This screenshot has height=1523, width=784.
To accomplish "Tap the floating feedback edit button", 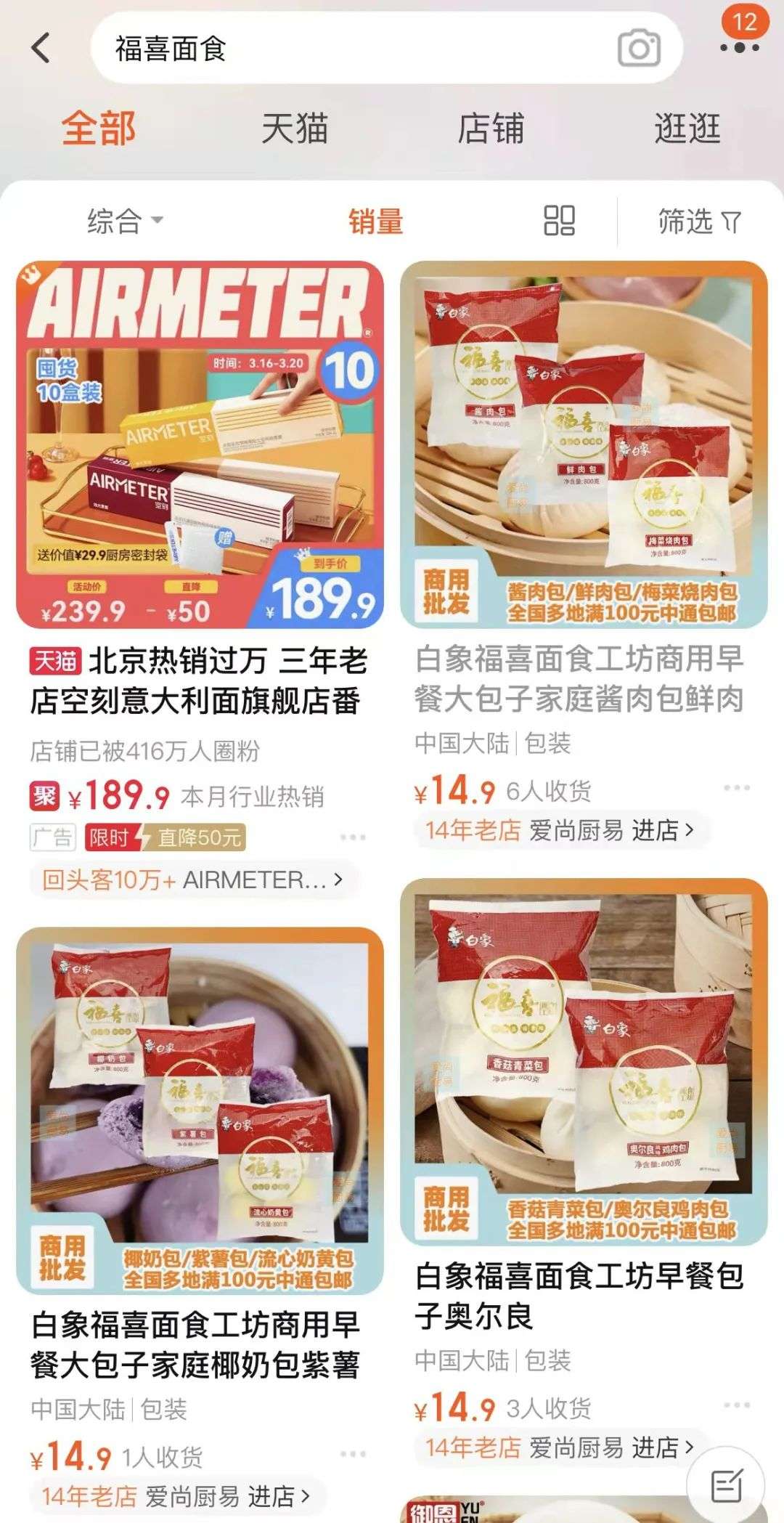I will click(x=726, y=1464).
